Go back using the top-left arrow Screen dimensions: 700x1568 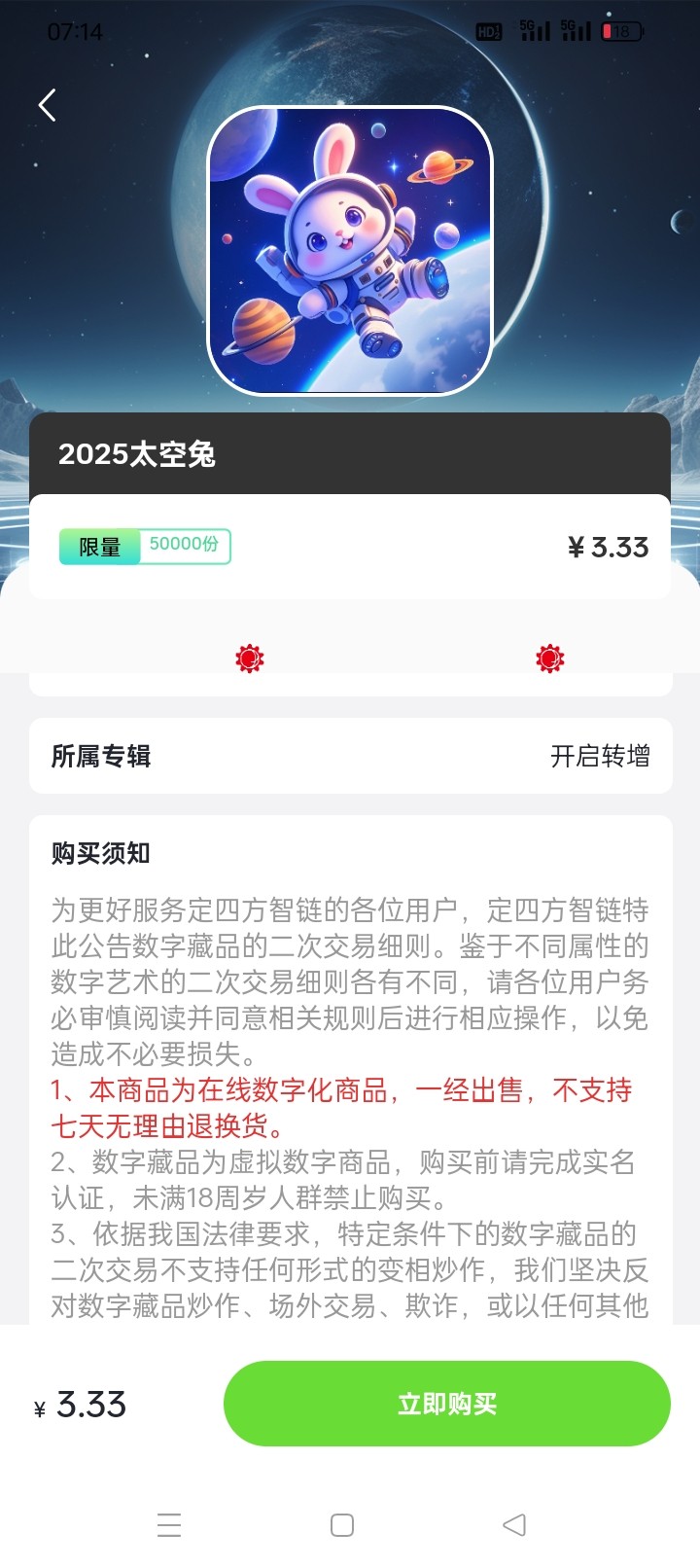point(47,105)
